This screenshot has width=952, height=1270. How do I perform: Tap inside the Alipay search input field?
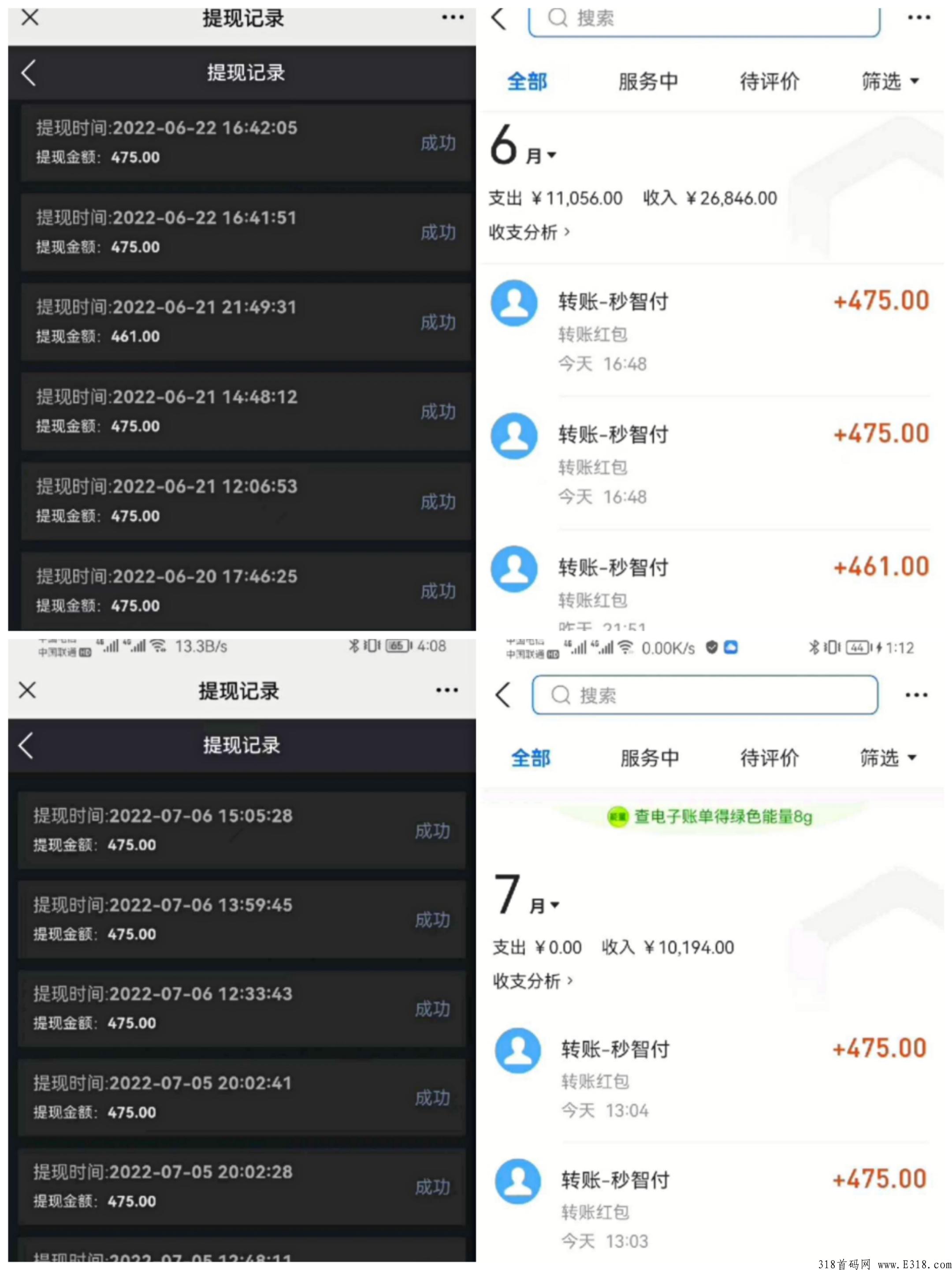[x=706, y=19]
